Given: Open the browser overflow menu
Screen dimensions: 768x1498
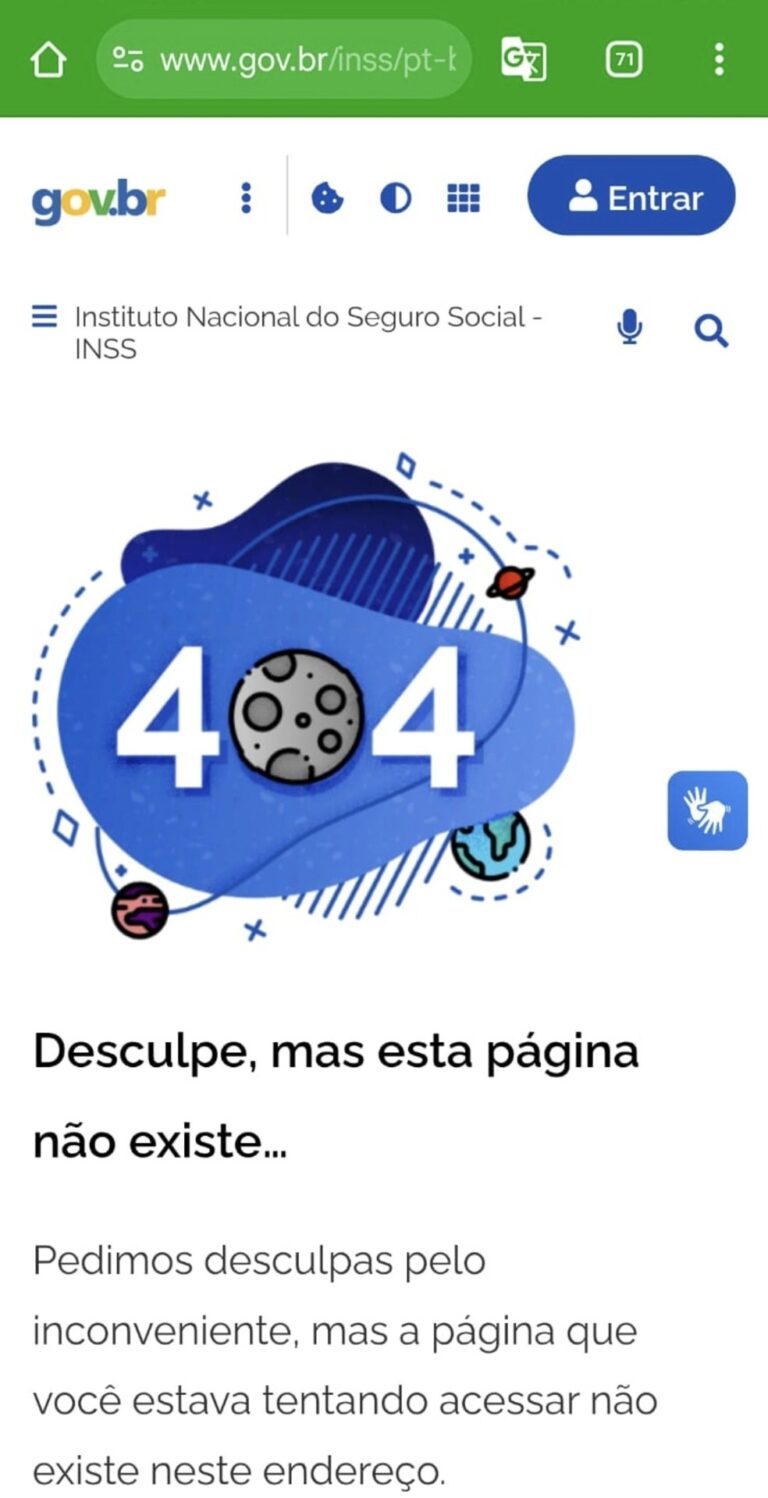Looking at the screenshot, I should (x=718, y=60).
